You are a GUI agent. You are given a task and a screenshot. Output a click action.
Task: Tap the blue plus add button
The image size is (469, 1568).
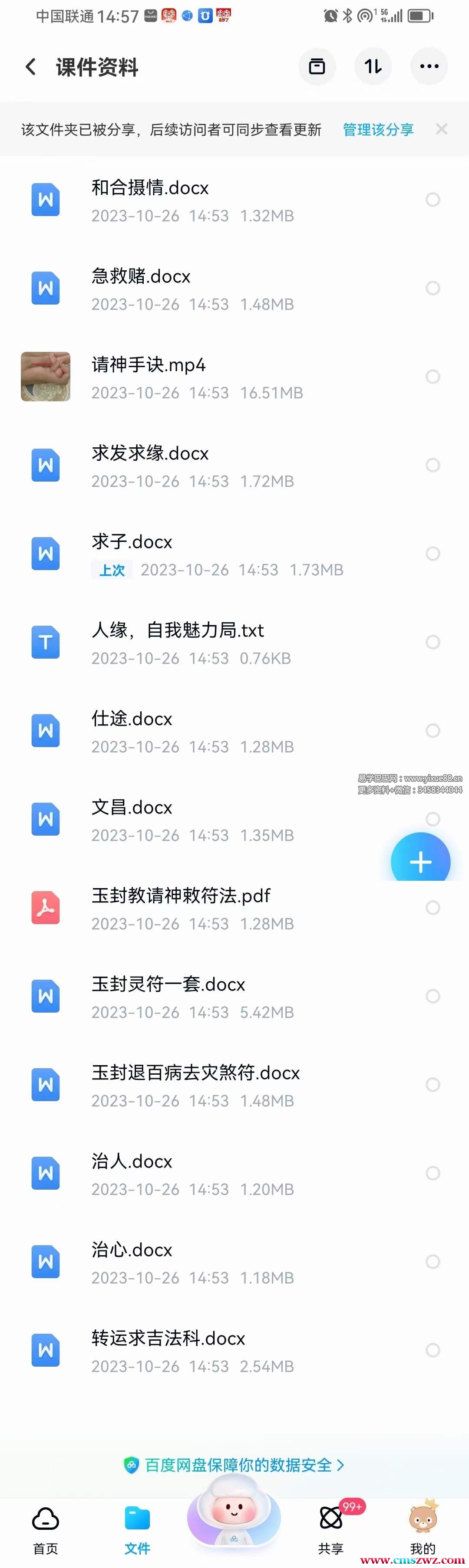pos(420,861)
